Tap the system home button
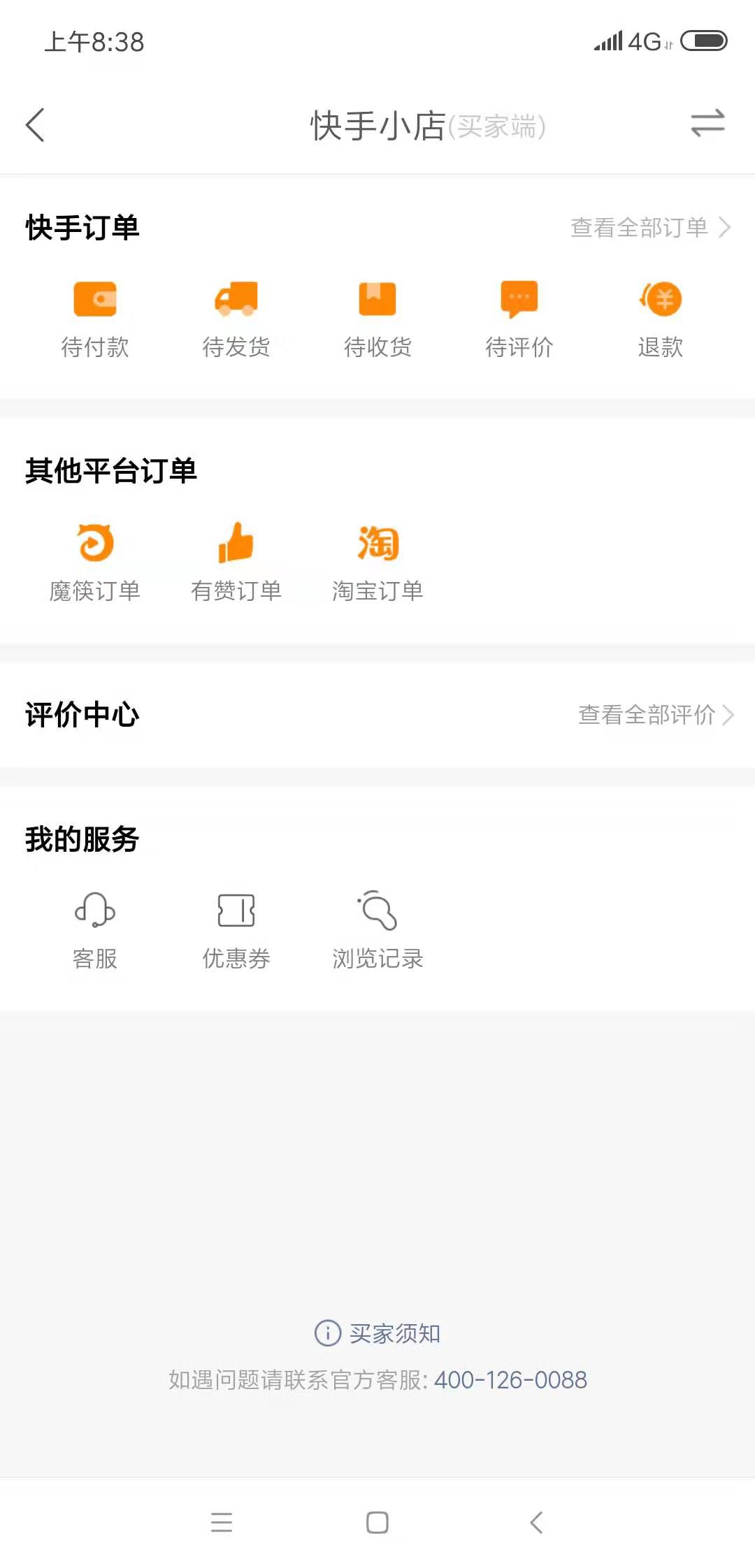Image resolution: width=755 pixels, height=1568 pixels. click(377, 1523)
